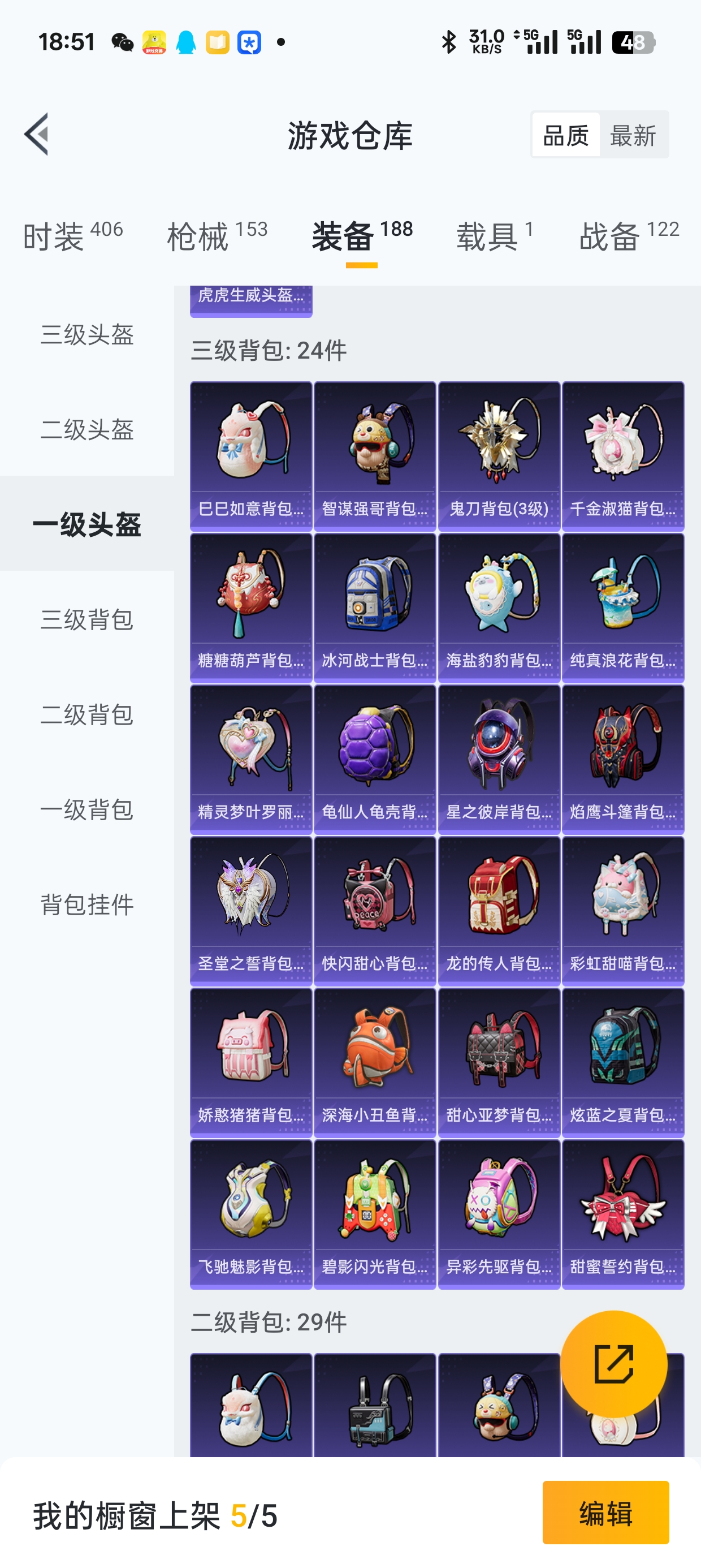Viewport: 701px width, 1568px height.
Task: Open the 战备 tab
Action: point(629,235)
